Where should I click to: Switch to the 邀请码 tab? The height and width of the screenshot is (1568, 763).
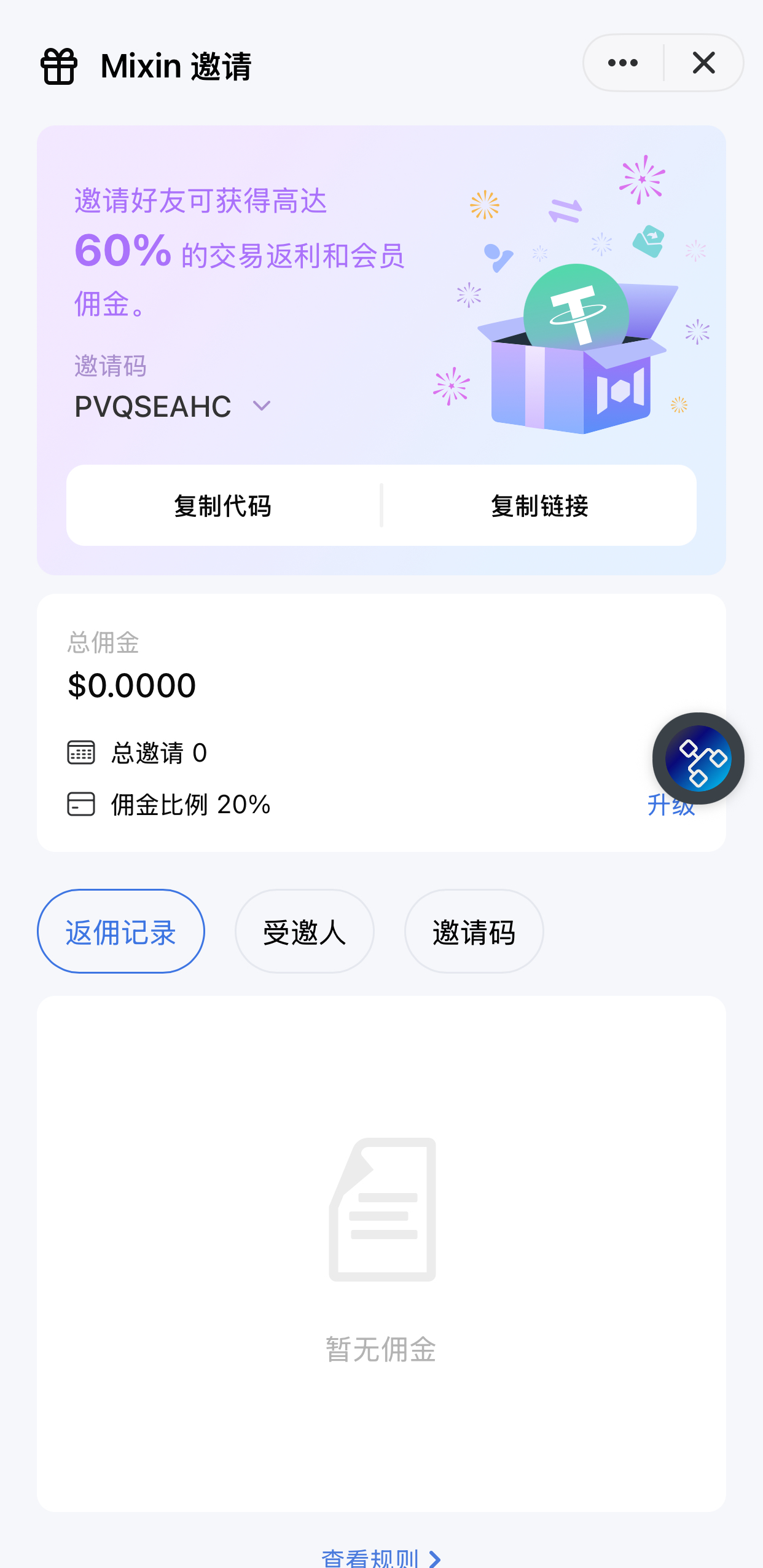click(474, 931)
